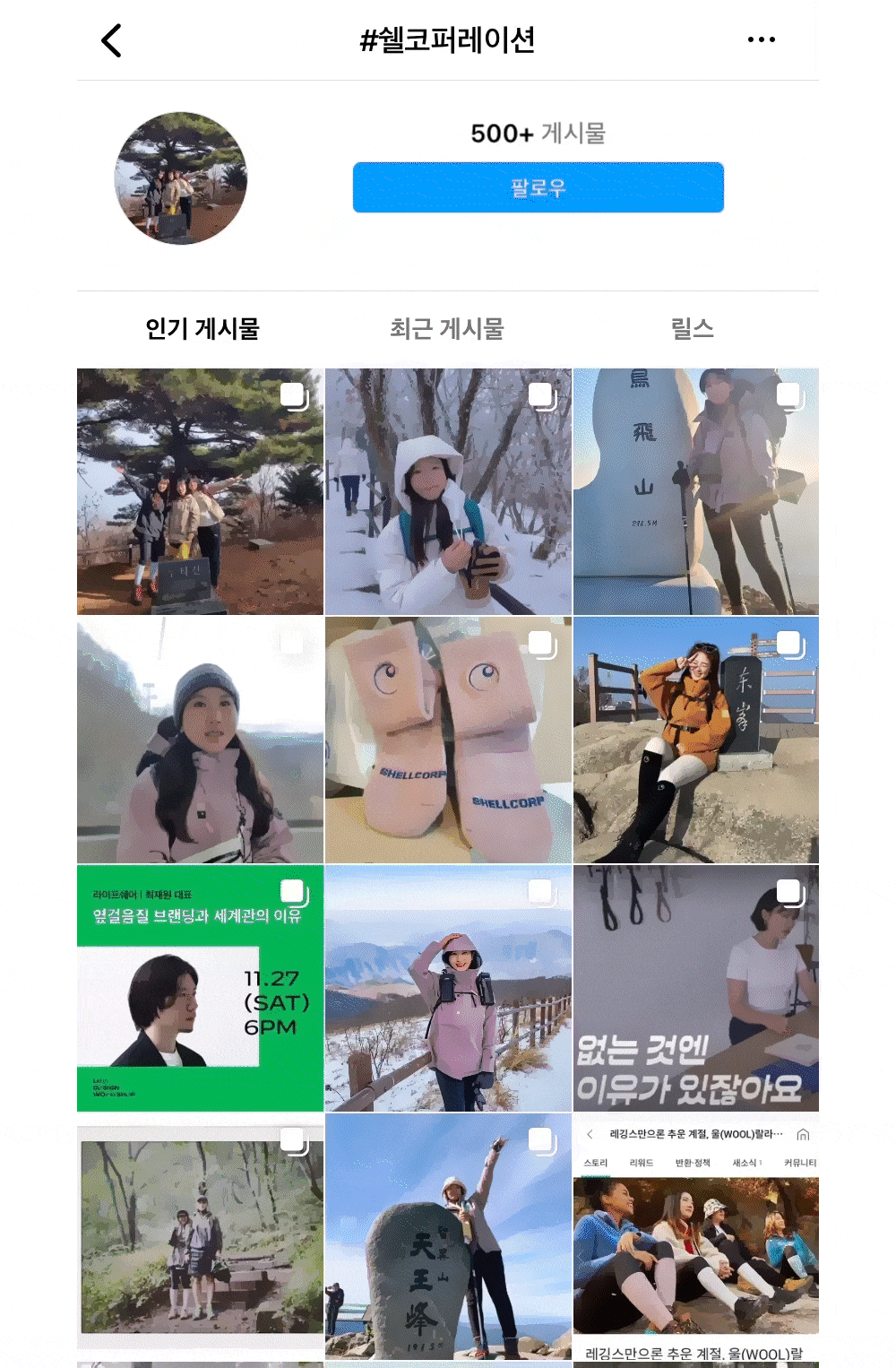Image resolution: width=896 pixels, height=1368 pixels.
Task: Switch to the 릴스 tab
Action: [692, 329]
